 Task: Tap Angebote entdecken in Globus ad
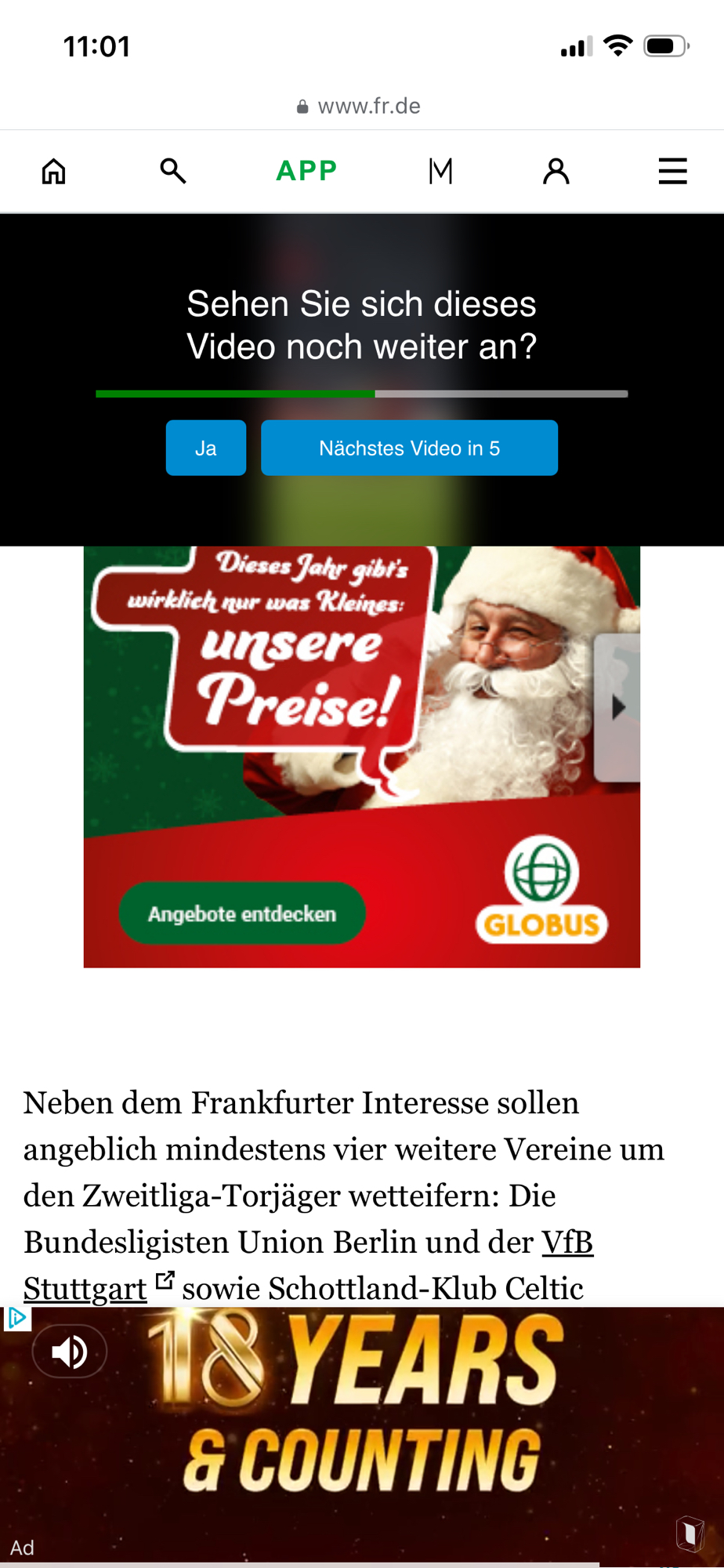point(242,913)
